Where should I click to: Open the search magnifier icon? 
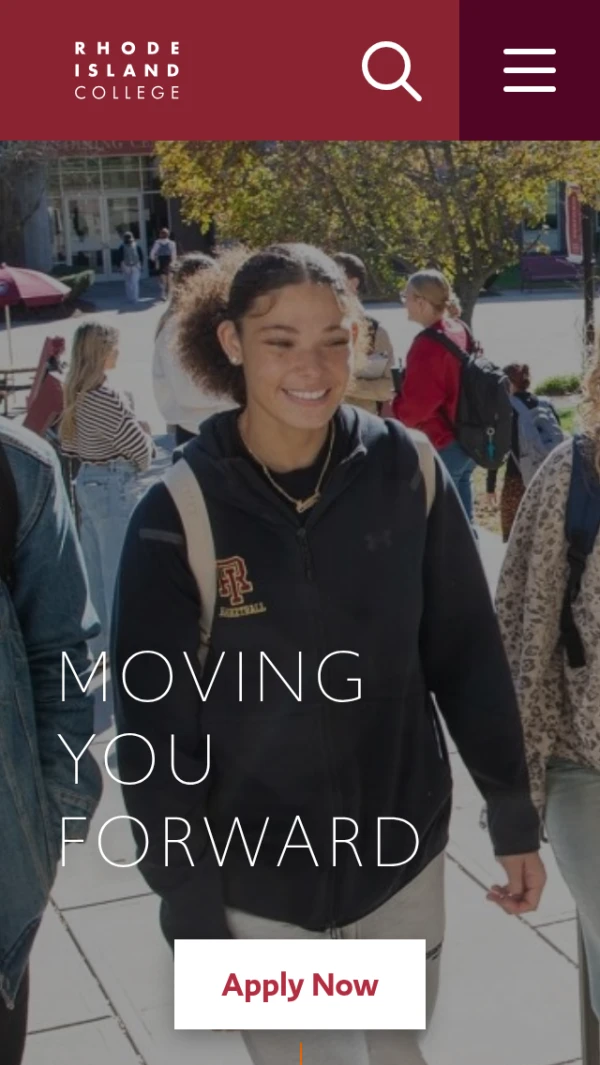391,70
